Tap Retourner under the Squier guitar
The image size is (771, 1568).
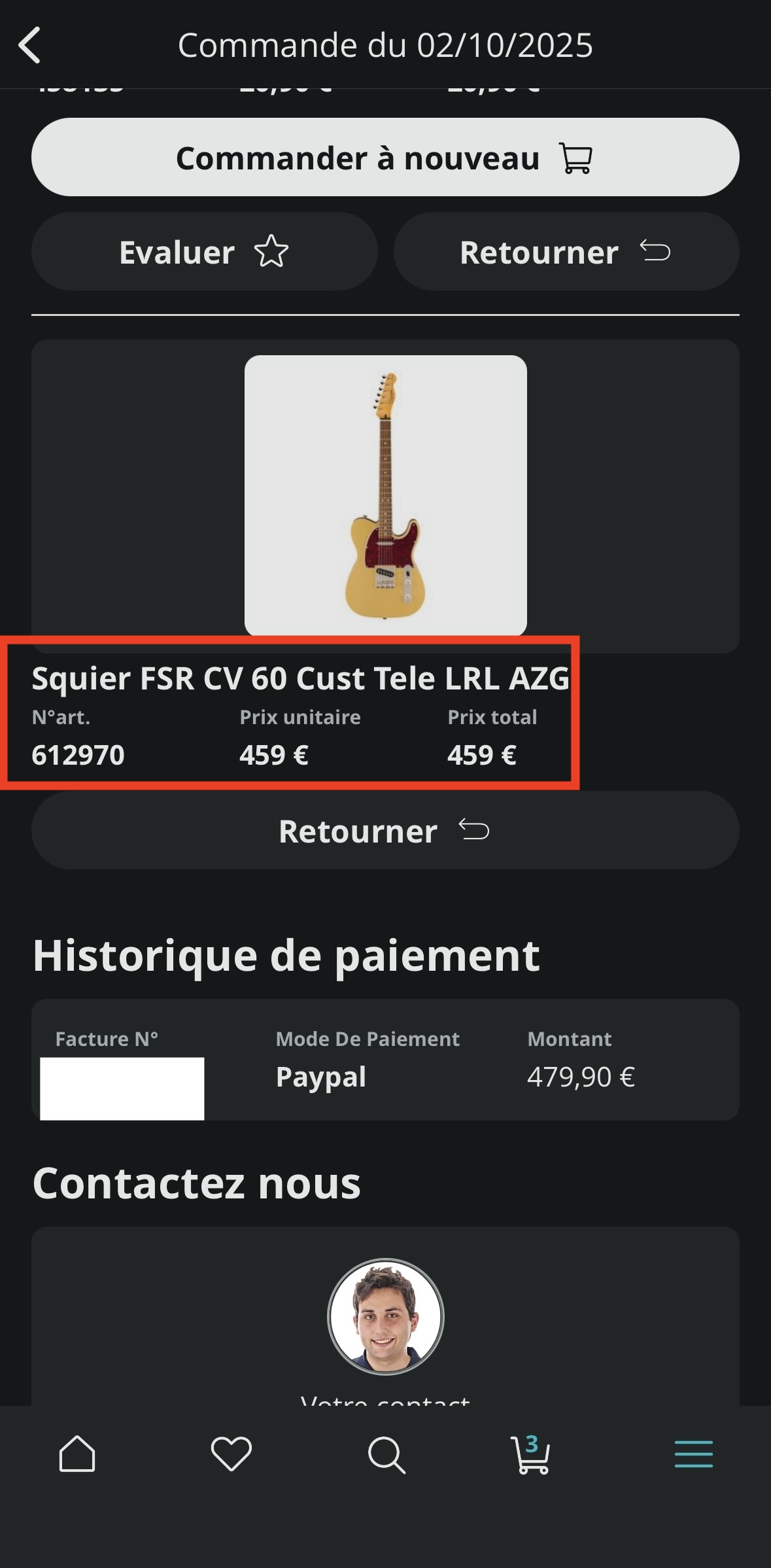coord(385,831)
